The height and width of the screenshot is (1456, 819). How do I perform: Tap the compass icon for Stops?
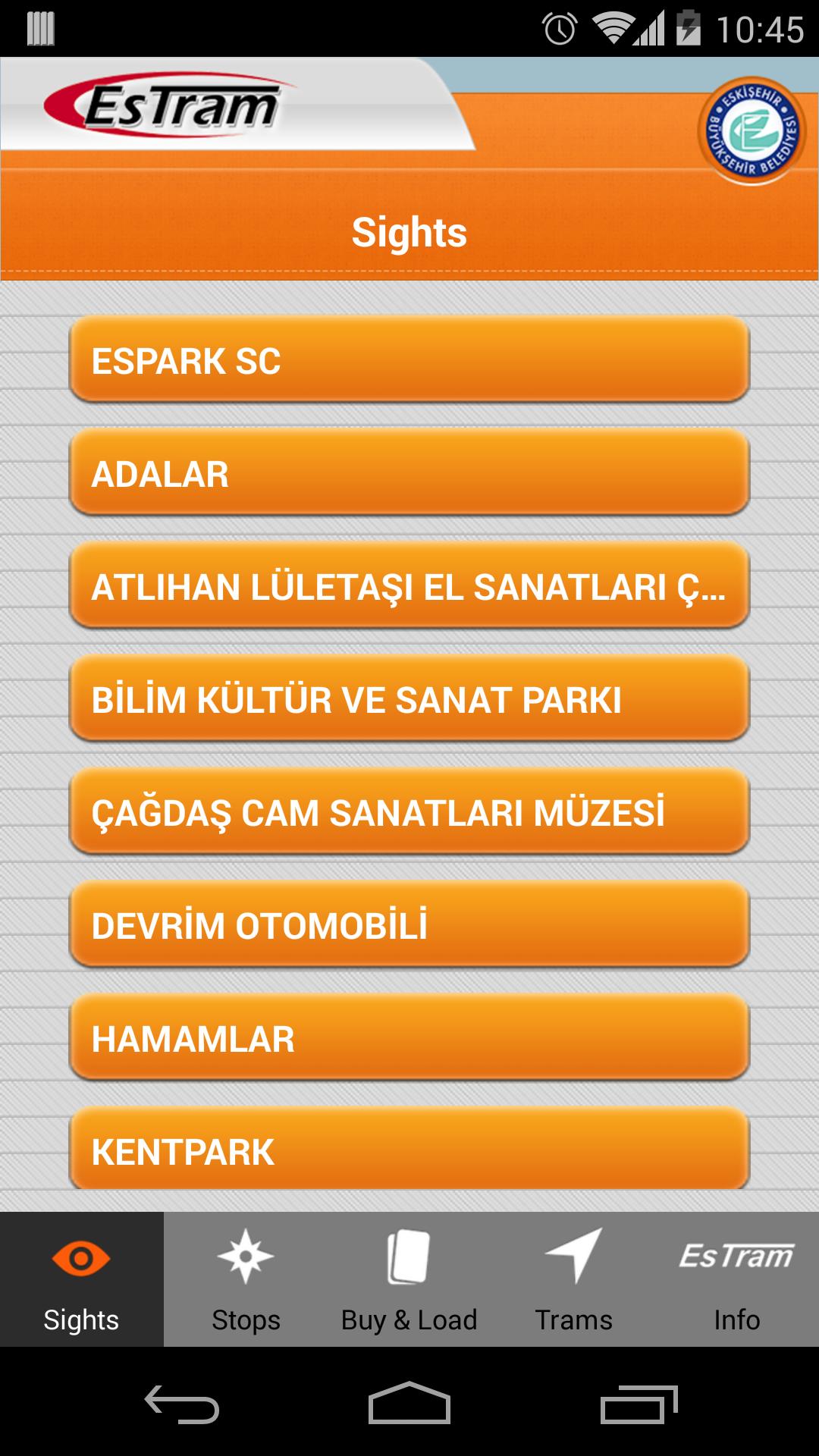[x=245, y=1255]
